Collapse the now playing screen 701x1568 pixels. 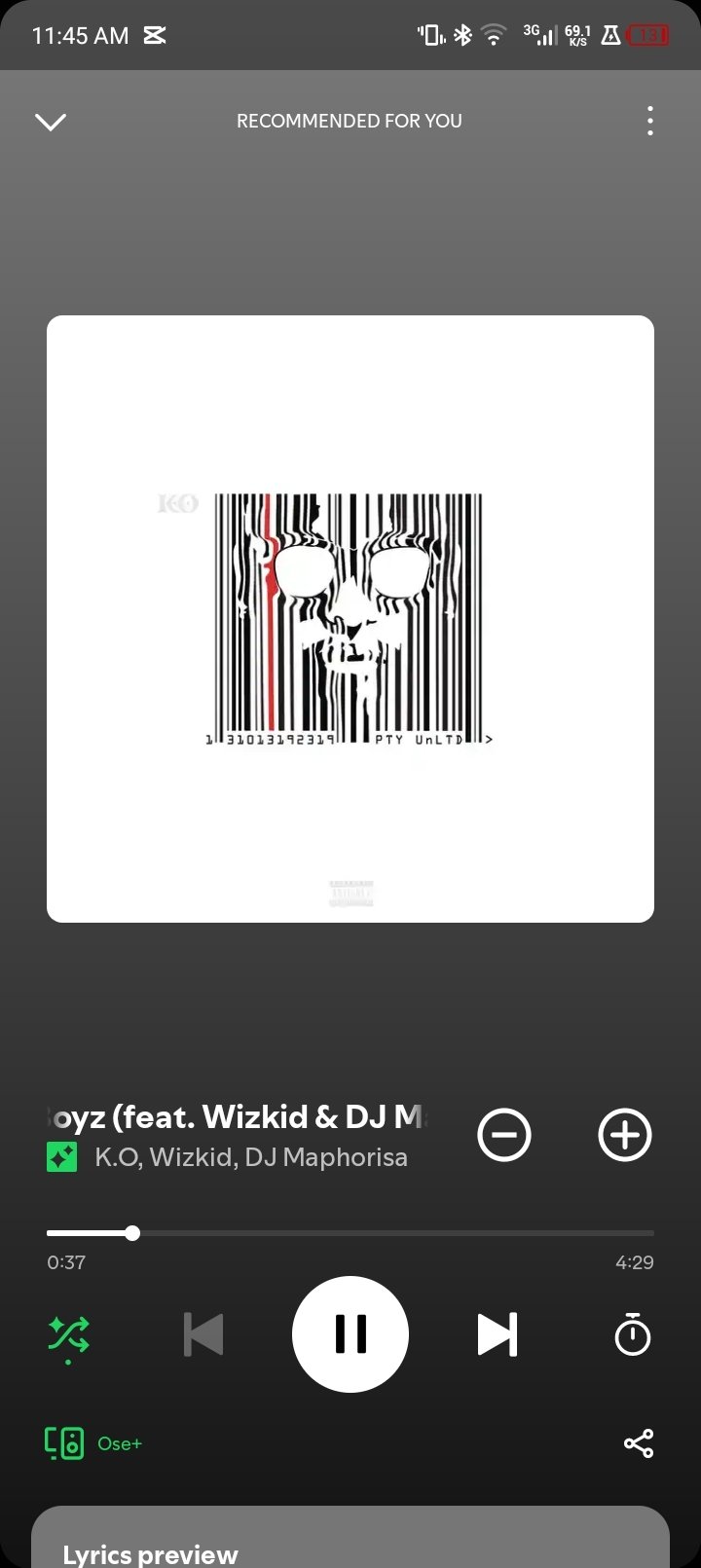pos(51,122)
